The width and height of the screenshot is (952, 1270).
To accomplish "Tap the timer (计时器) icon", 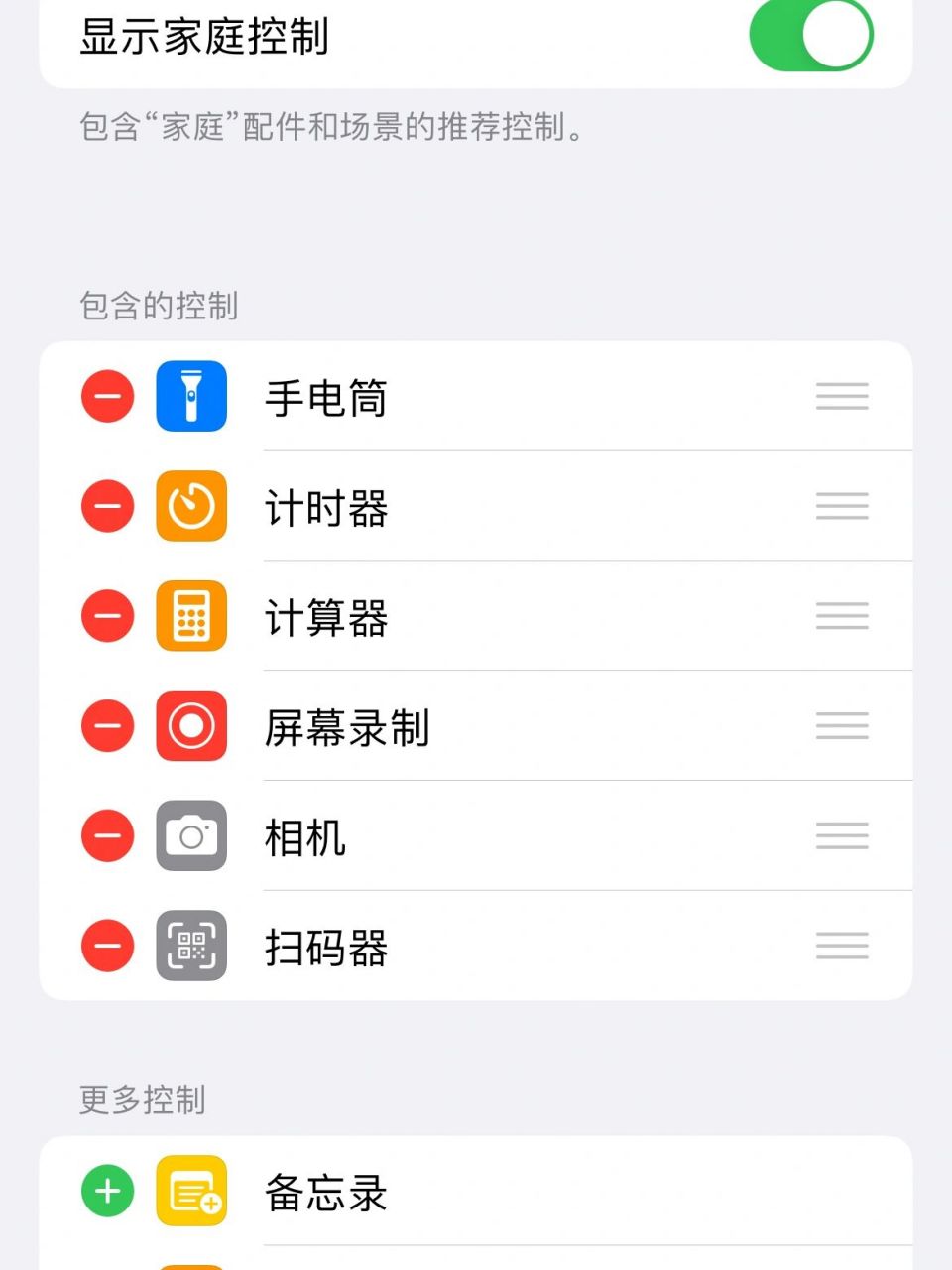I will point(190,506).
